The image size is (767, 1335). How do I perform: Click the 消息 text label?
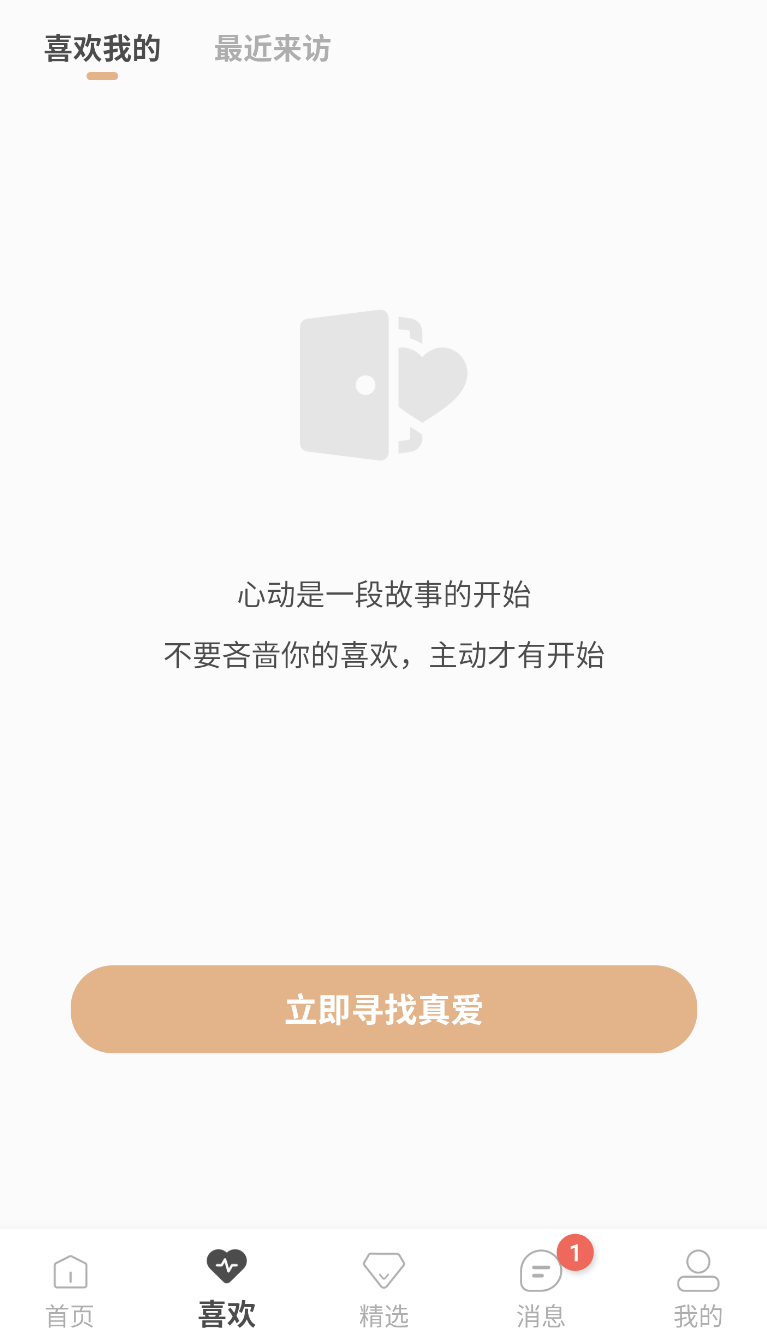[x=539, y=1317]
